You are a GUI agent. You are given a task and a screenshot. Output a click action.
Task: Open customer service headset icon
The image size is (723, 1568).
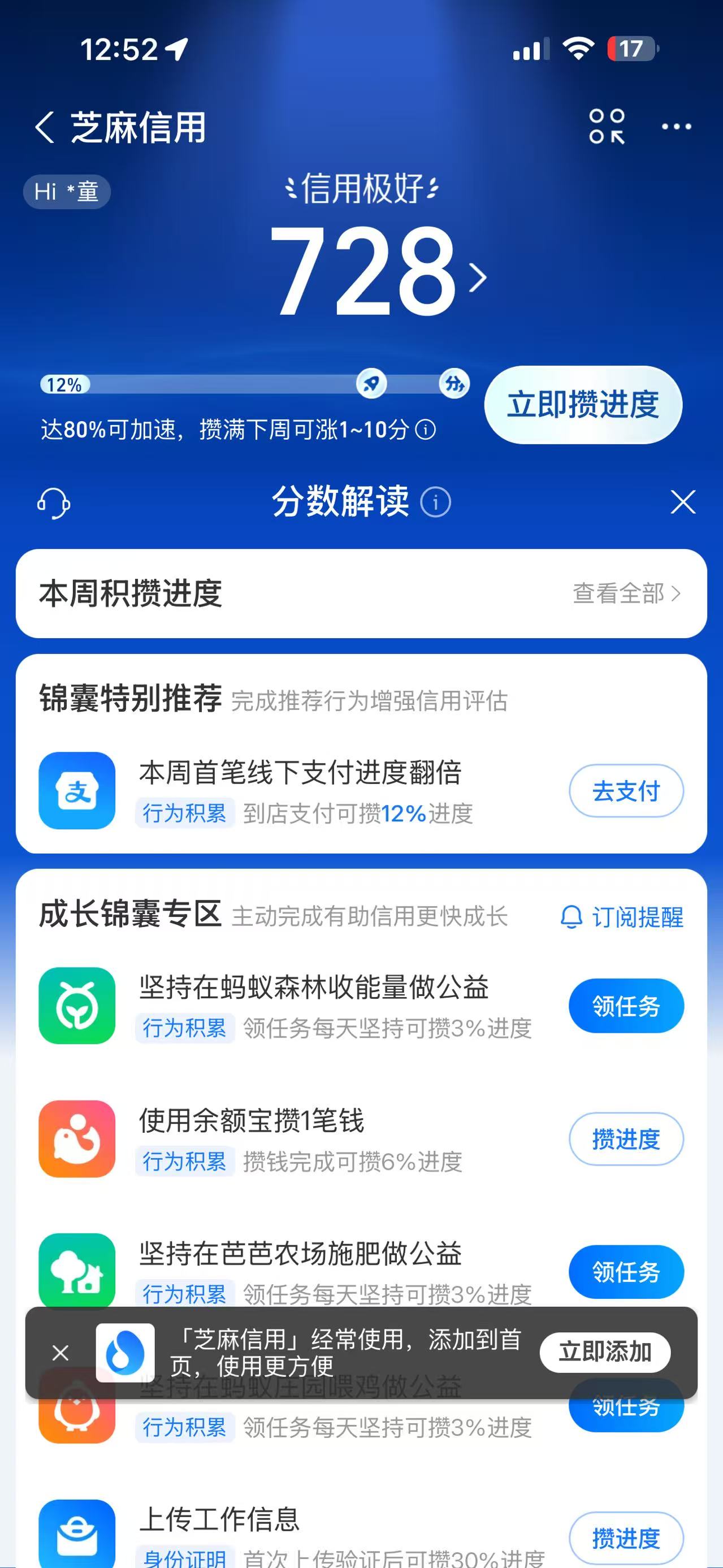(x=54, y=503)
